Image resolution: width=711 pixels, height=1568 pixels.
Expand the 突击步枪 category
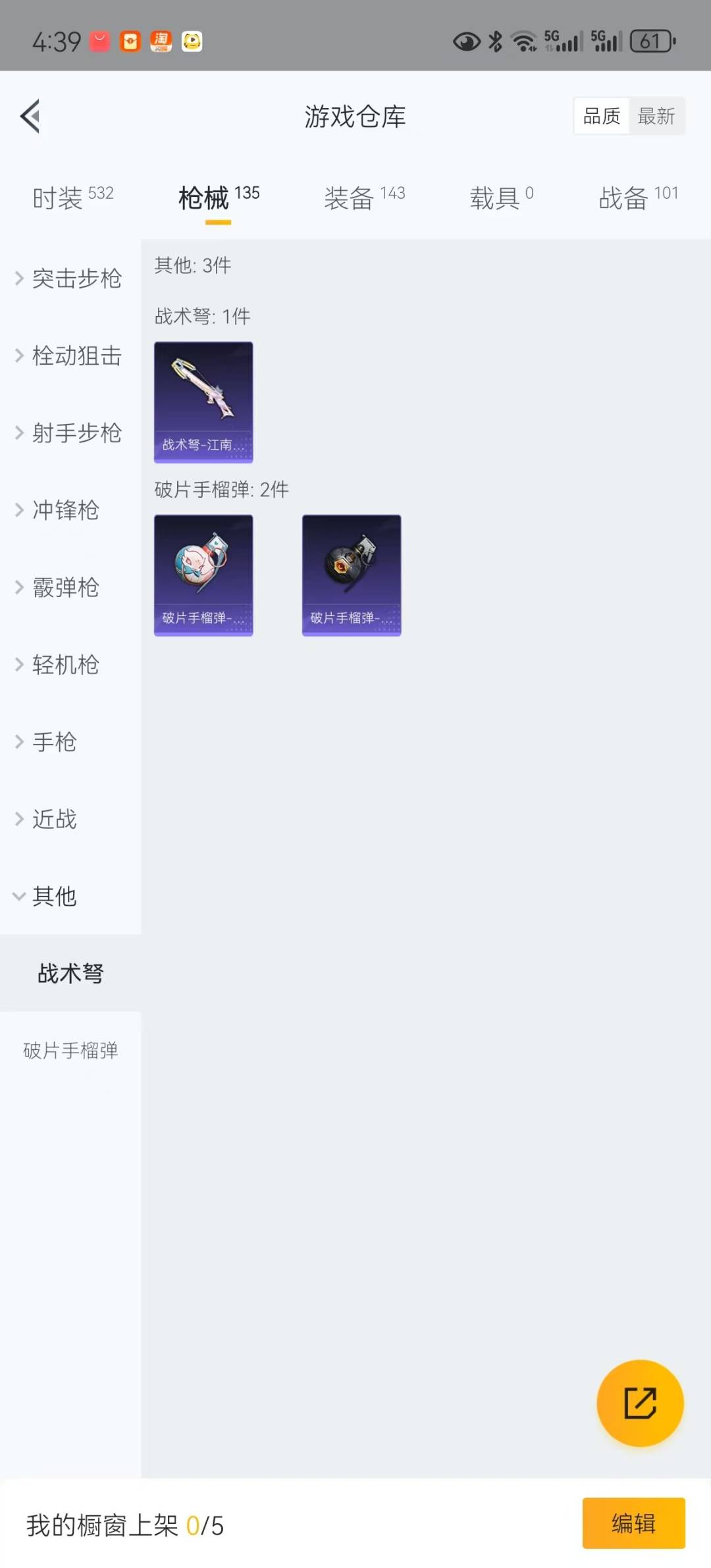point(69,278)
